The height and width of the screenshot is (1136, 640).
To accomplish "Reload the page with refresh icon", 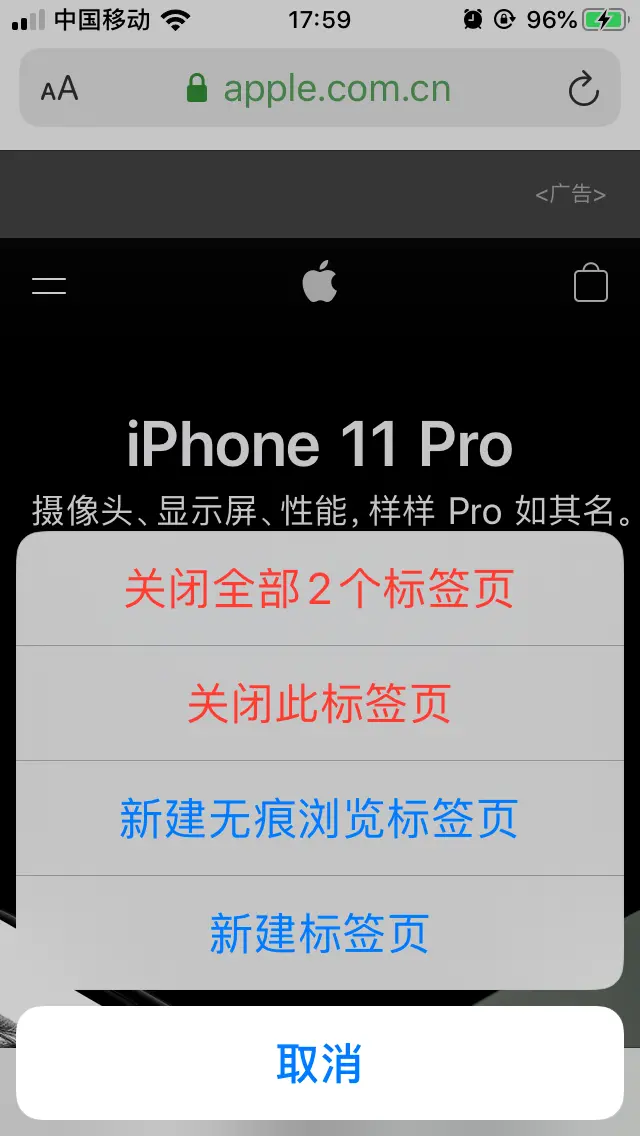I will (x=583, y=89).
